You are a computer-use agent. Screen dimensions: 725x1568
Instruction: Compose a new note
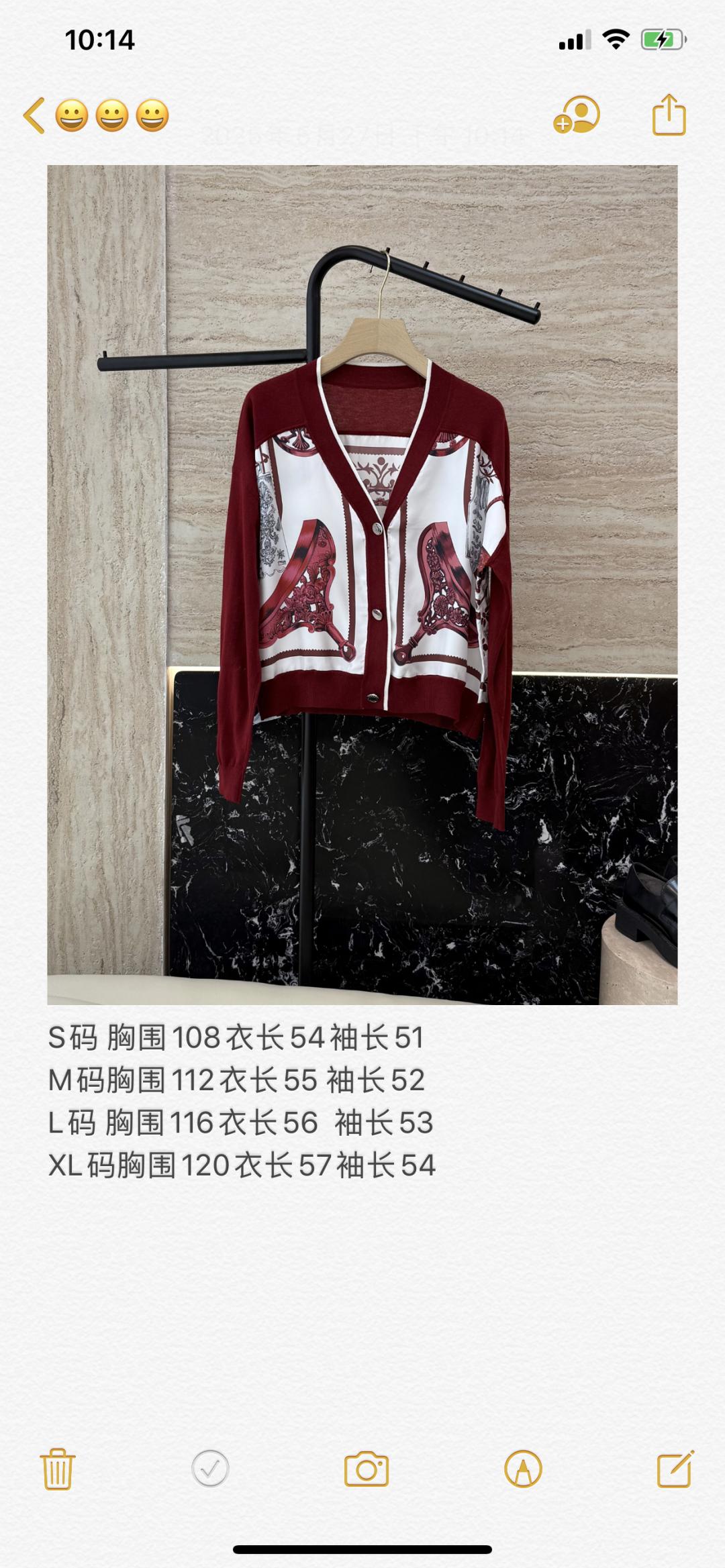click(675, 1469)
